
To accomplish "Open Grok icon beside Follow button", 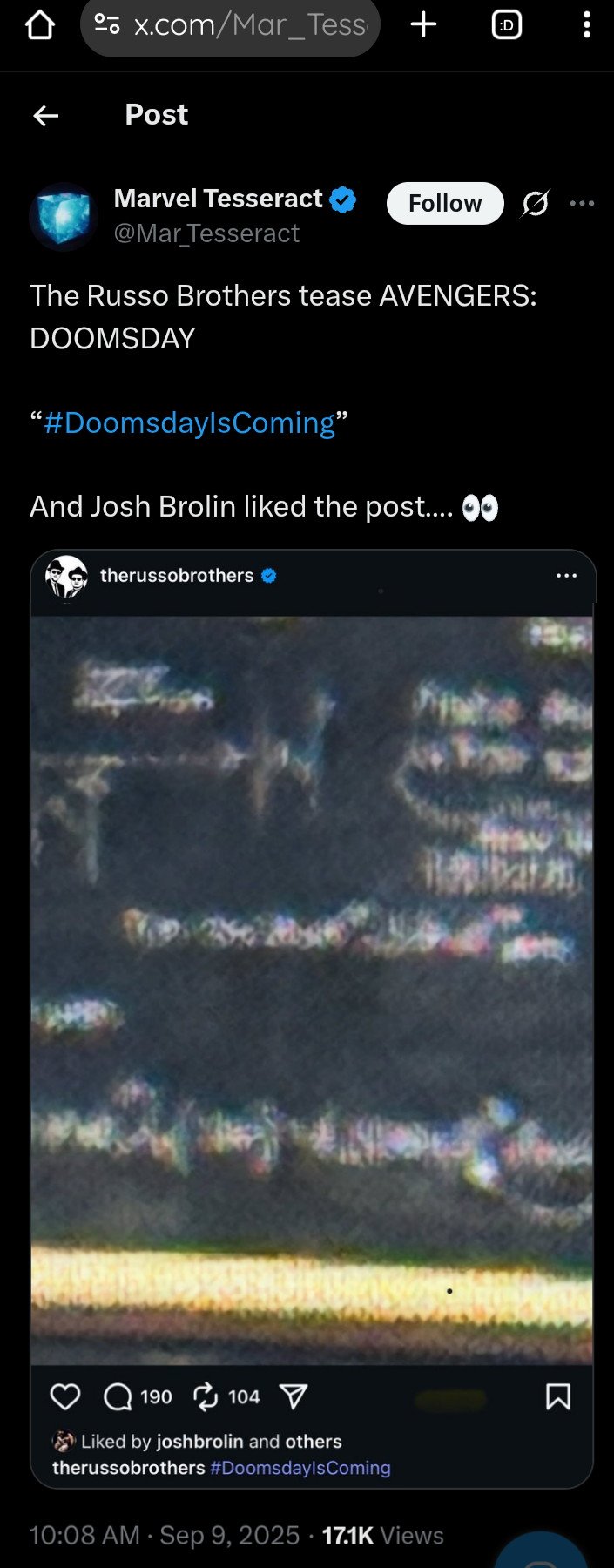I will point(535,203).
